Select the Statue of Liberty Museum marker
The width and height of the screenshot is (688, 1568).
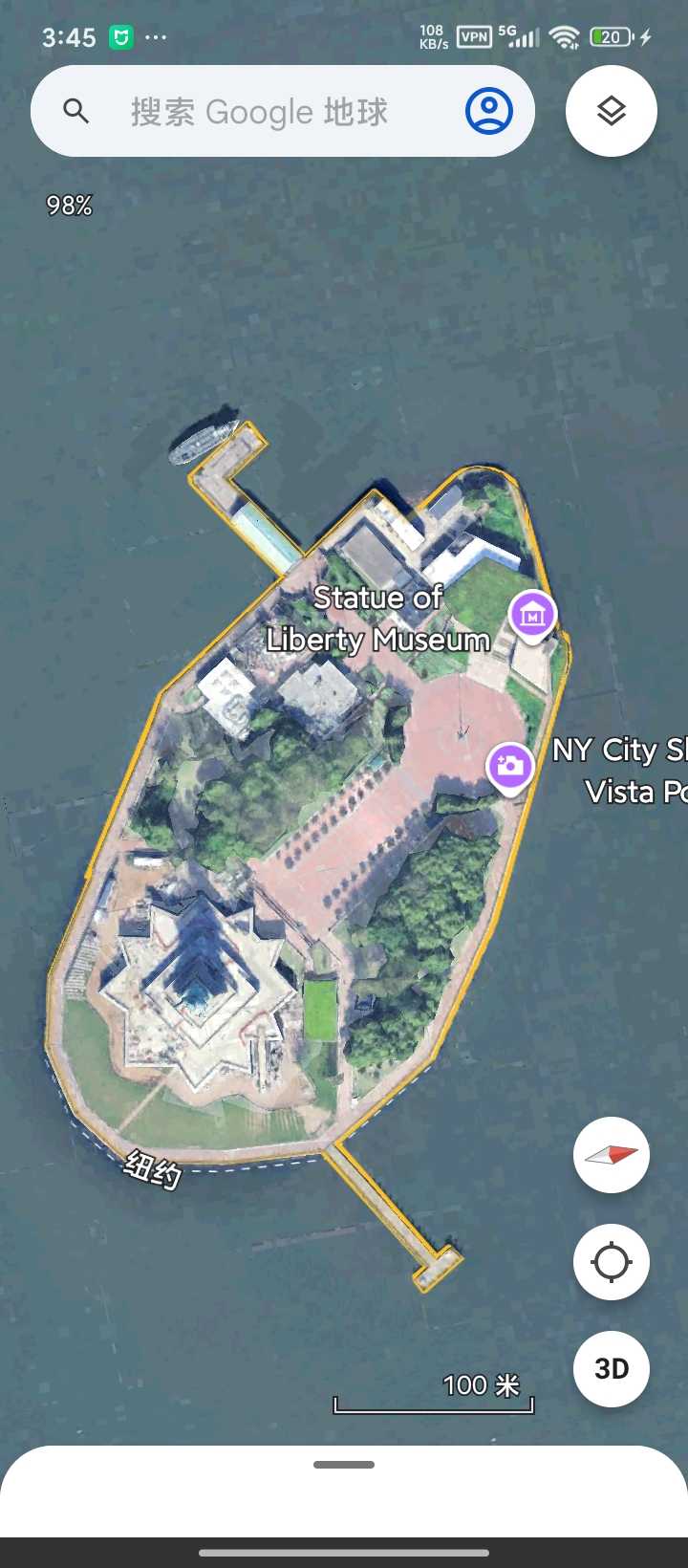pyautogui.click(x=532, y=614)
